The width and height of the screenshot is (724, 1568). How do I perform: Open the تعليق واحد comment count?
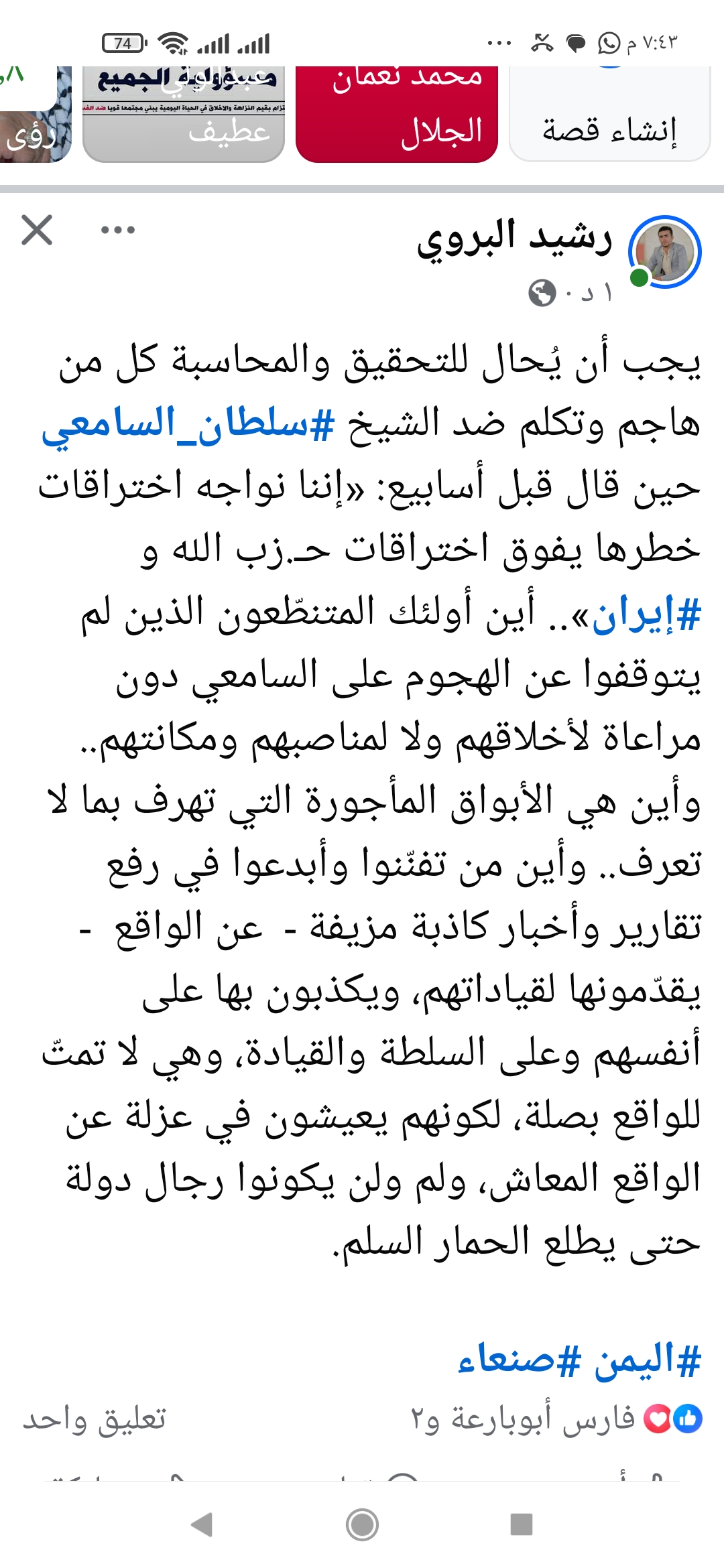95,1418
